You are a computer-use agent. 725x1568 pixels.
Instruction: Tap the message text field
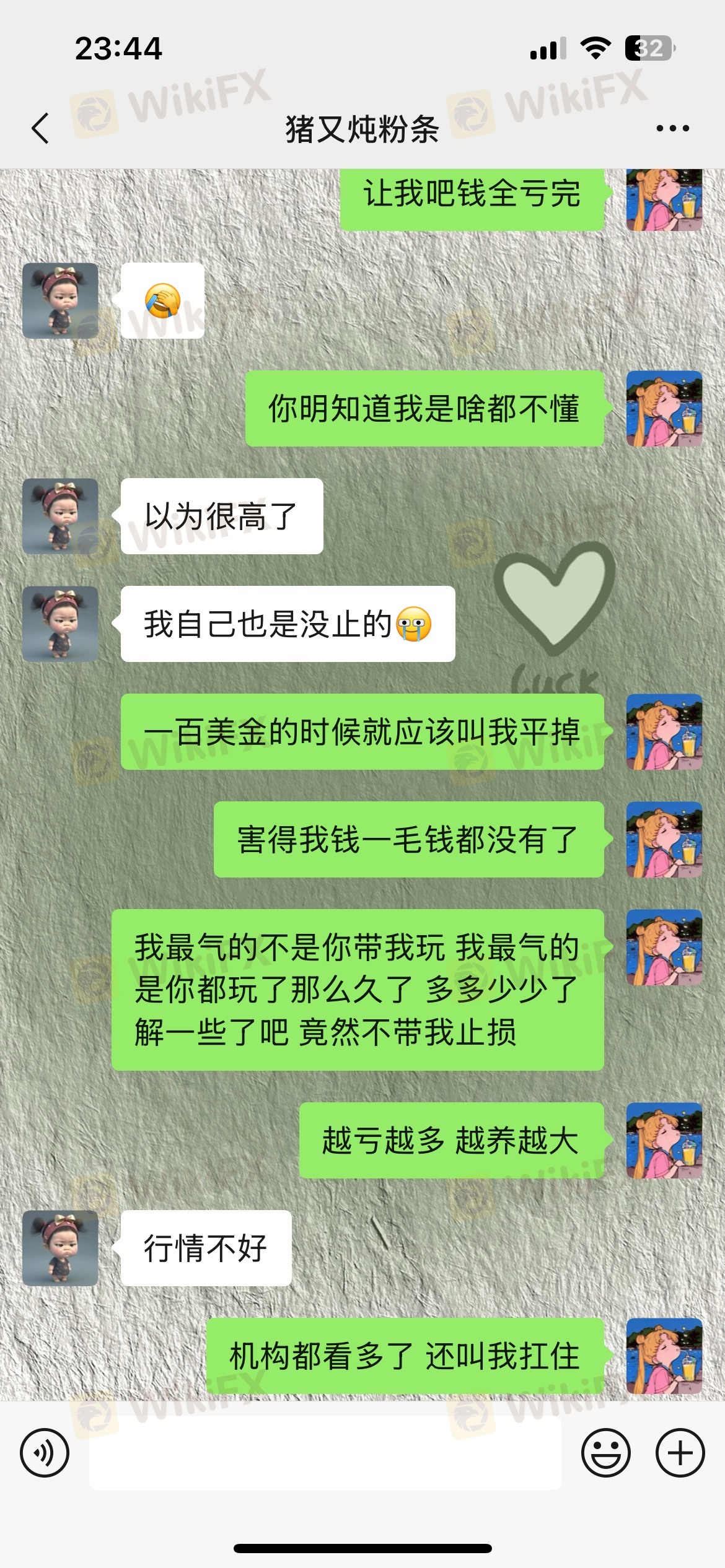coord(325,1452)
